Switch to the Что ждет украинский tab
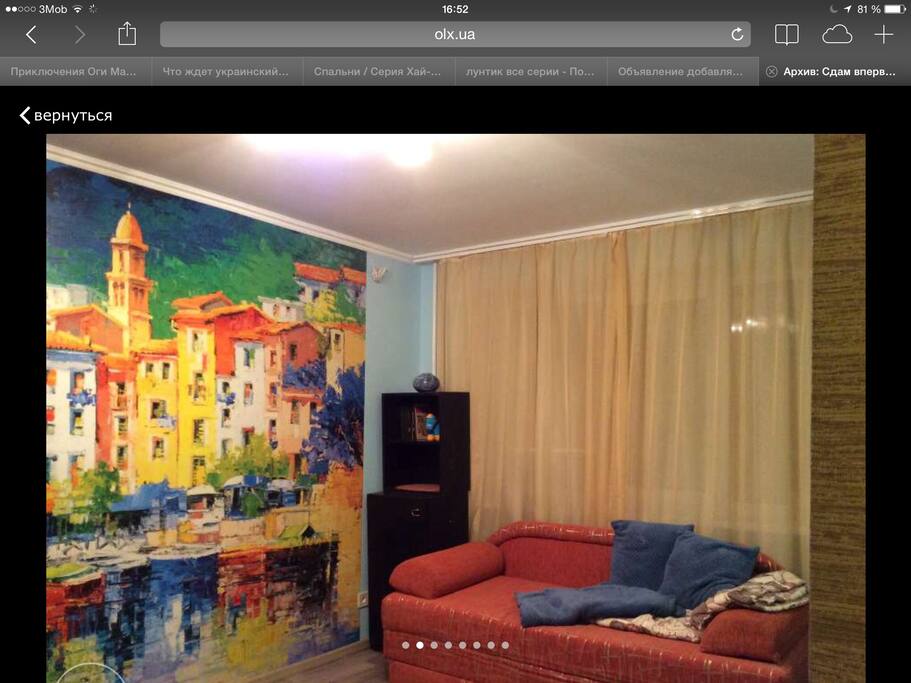 click(227, 72)
